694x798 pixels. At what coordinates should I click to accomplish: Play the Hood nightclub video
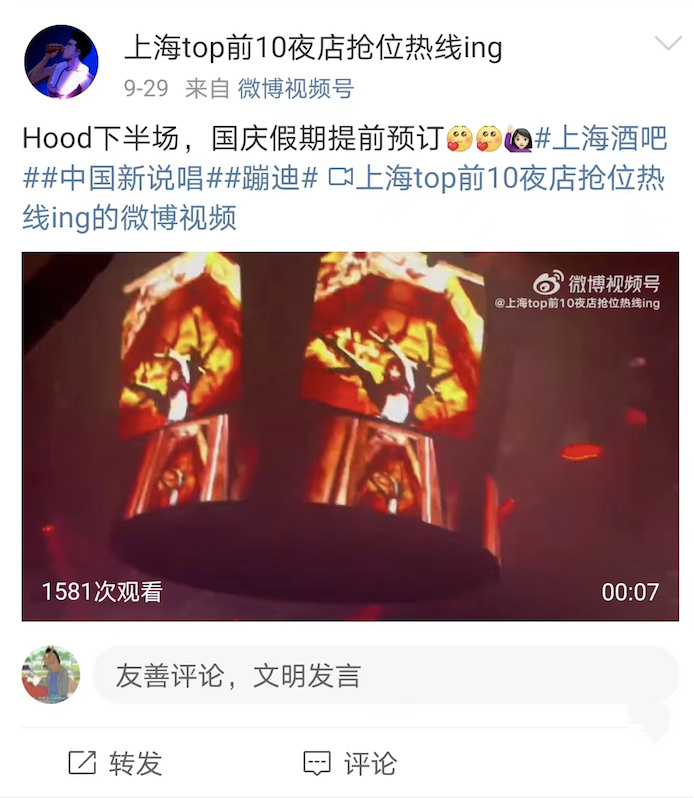pos(350,436)
